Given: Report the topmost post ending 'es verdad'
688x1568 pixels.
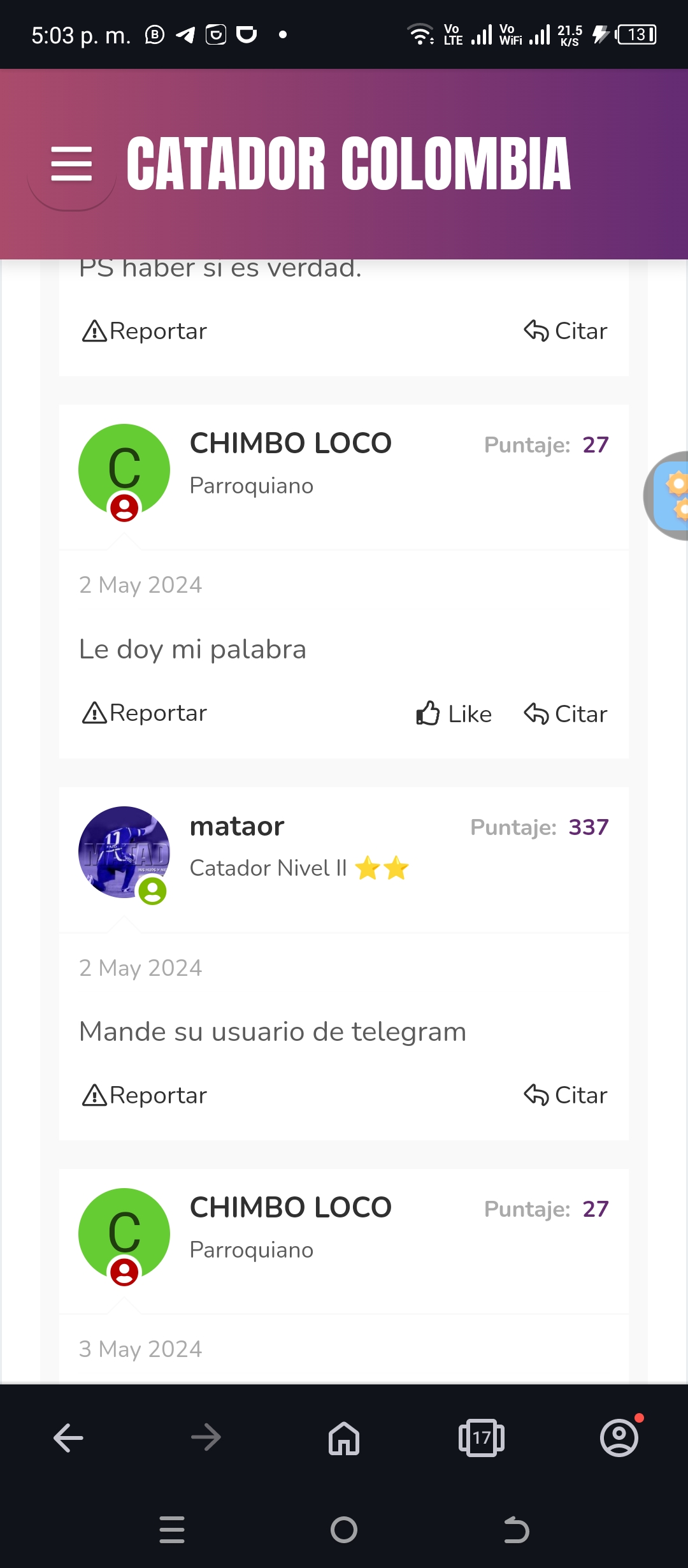Looking at the screenshot, I should tap(145, 331).
